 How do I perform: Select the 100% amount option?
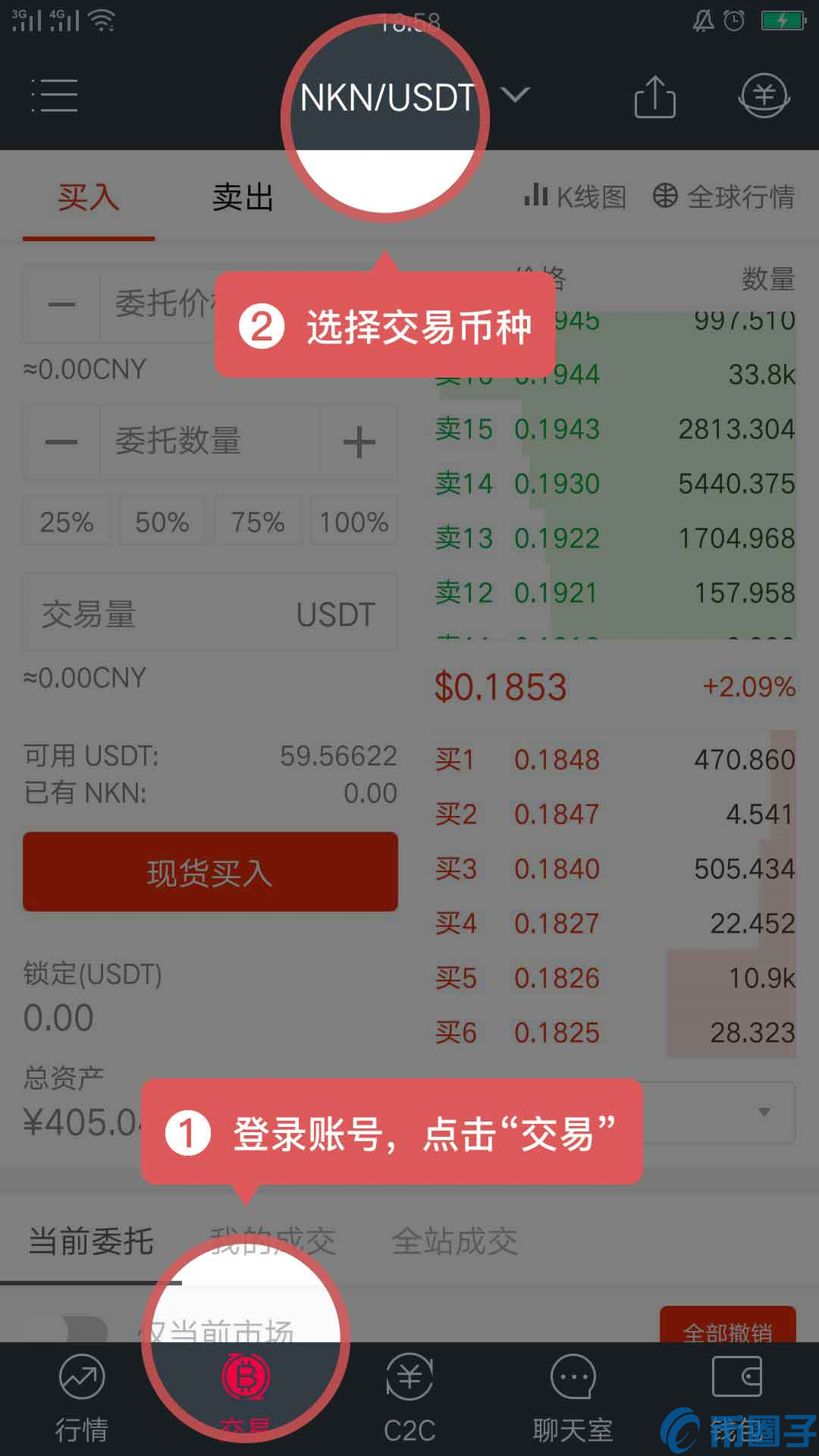pos(353,520)
